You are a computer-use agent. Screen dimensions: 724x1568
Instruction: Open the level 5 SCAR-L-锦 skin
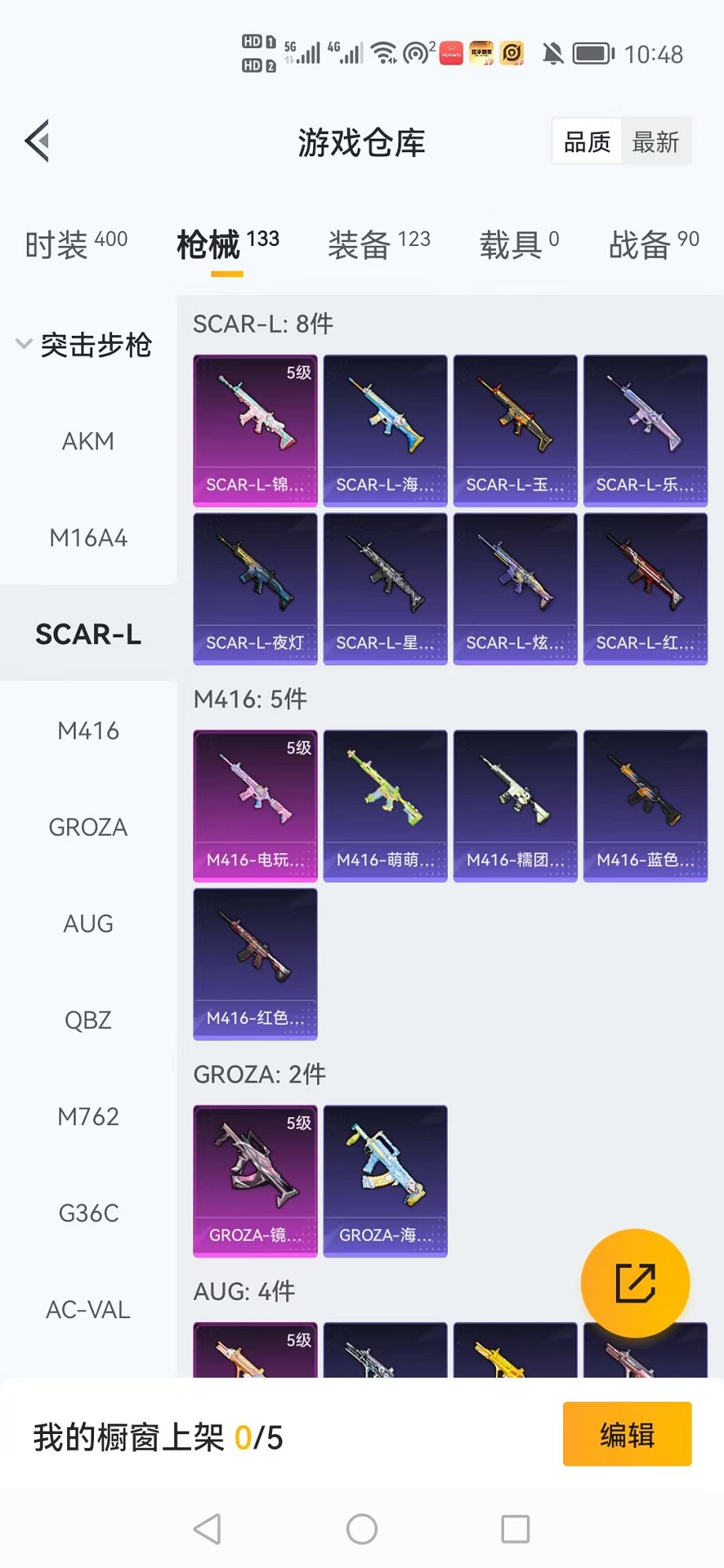click(255, 430)
